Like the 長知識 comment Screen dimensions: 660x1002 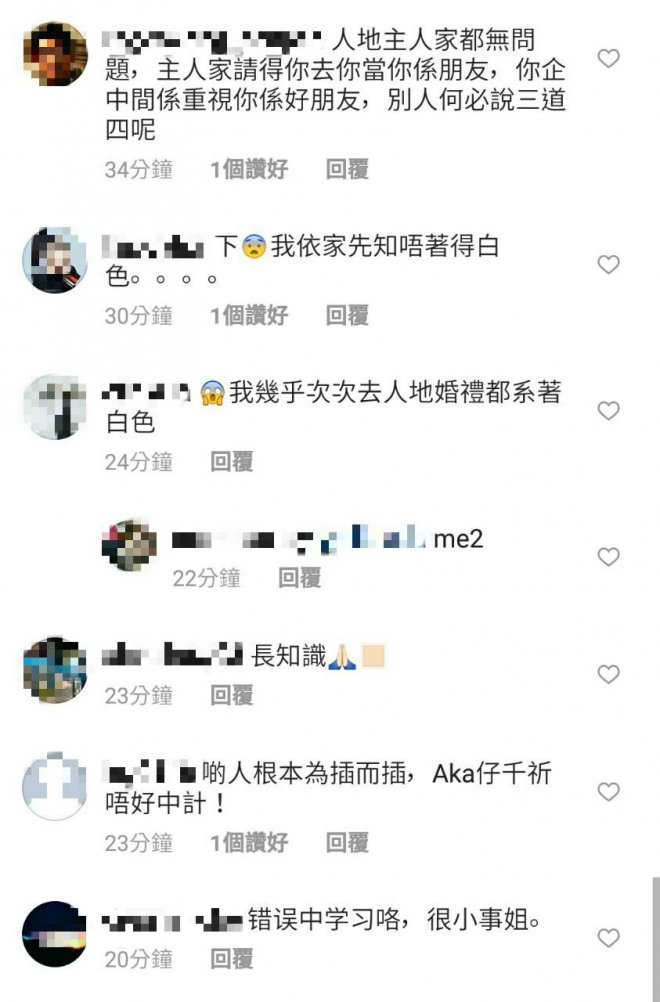coord(608,675)
